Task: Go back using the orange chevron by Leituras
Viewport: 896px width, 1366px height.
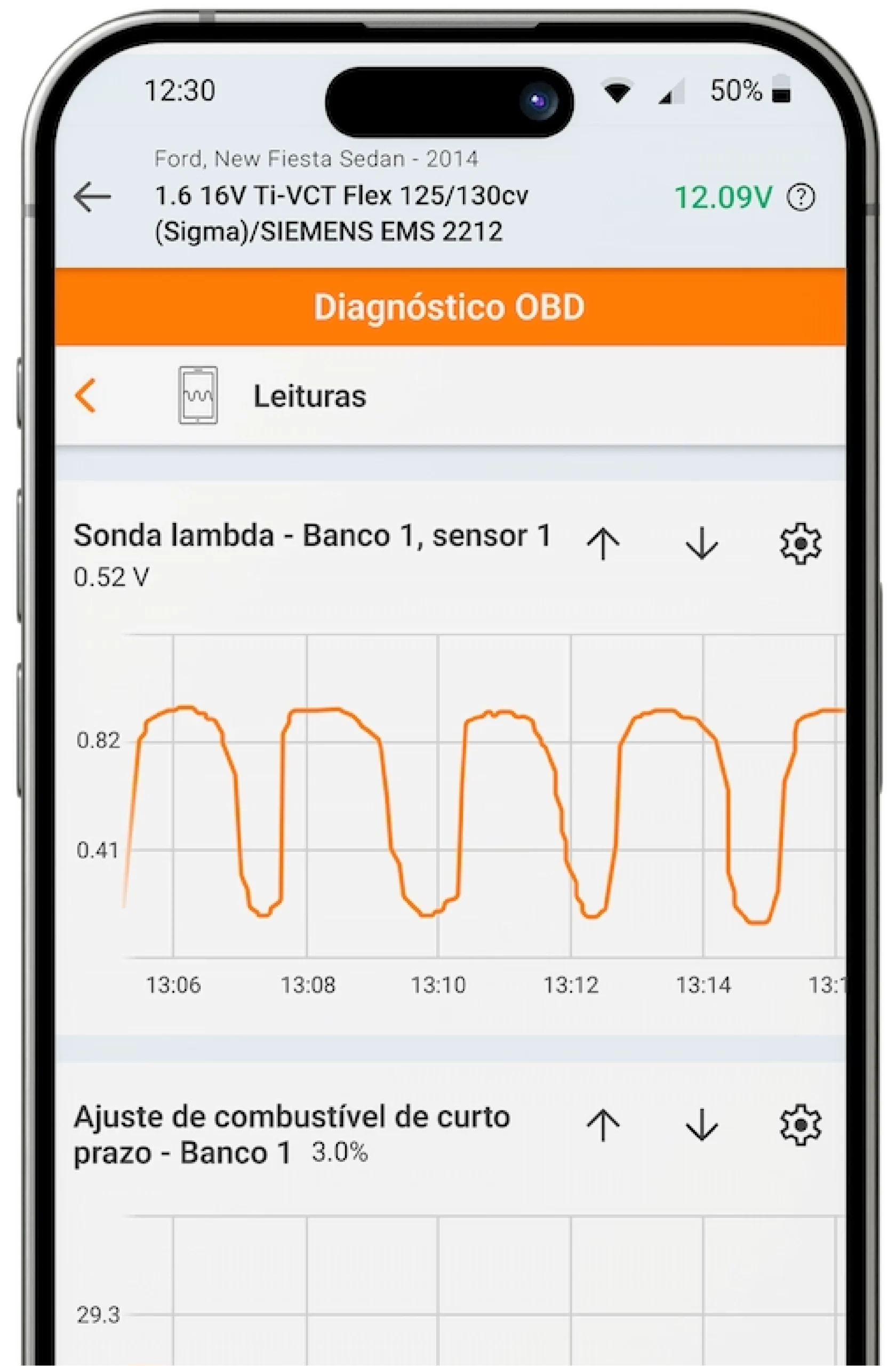Action: 86,395
